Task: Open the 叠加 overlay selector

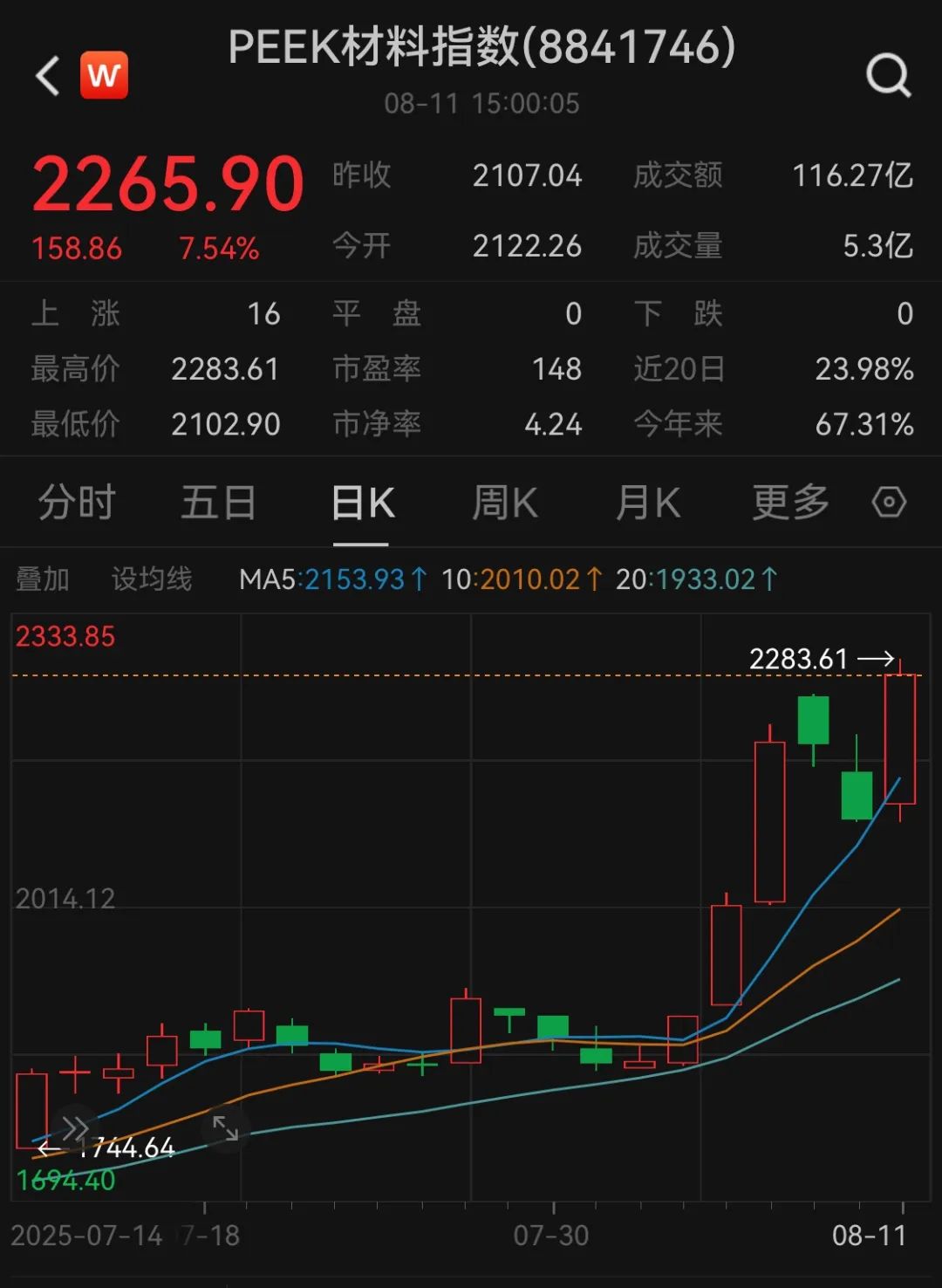Action: pos(44,578)
